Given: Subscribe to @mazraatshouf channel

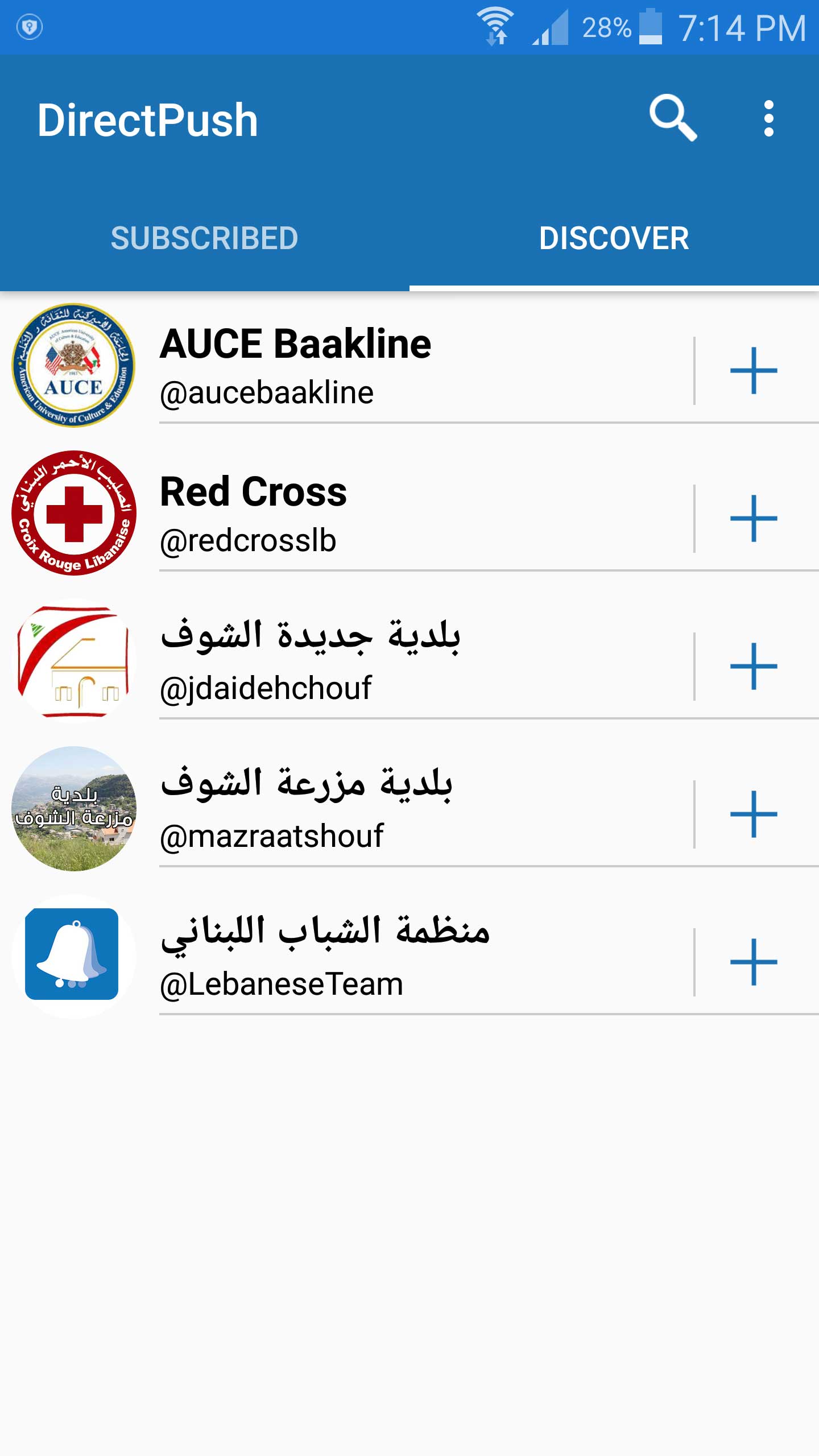Looking at the screenshot, I should click(x=754, y=813).
